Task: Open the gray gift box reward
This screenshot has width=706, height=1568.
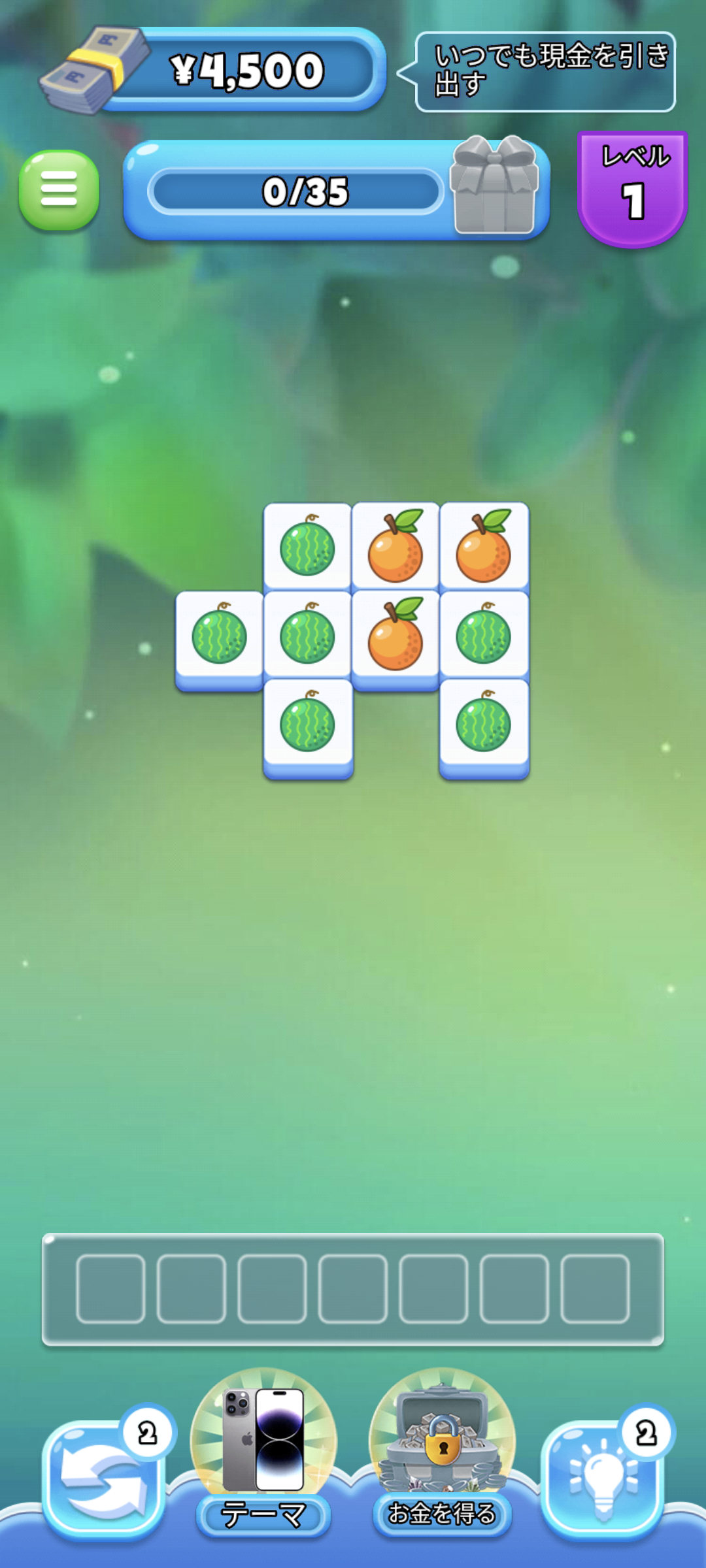Action: coord(495,186)
